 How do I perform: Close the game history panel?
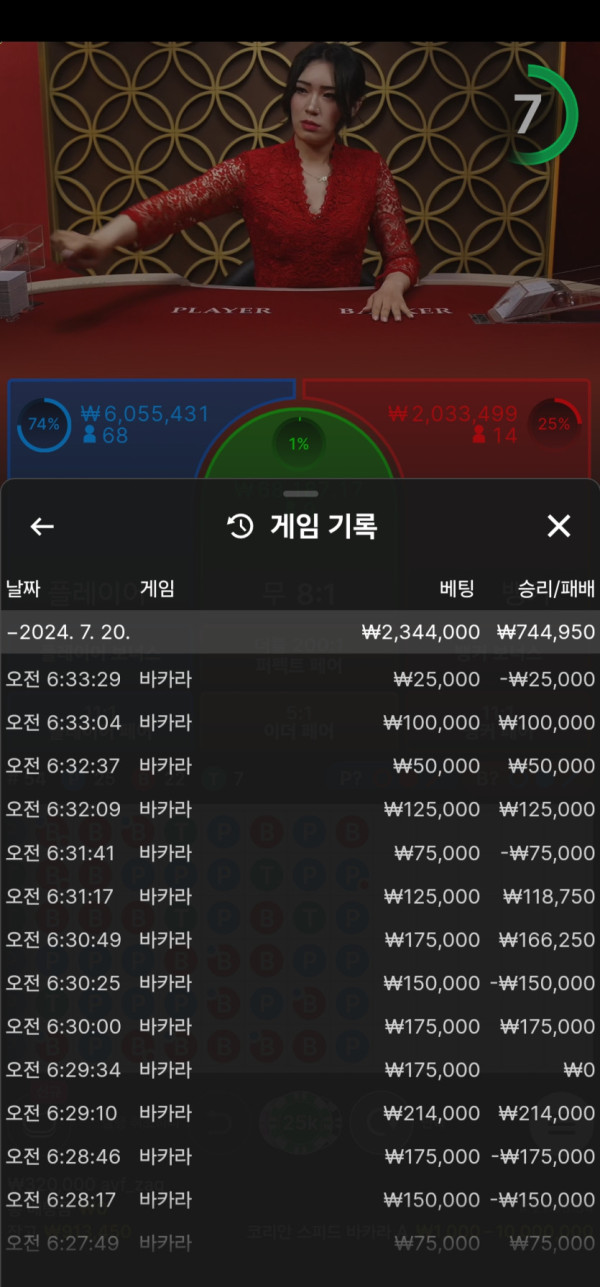pyautogui.click(x=558, y=527)
